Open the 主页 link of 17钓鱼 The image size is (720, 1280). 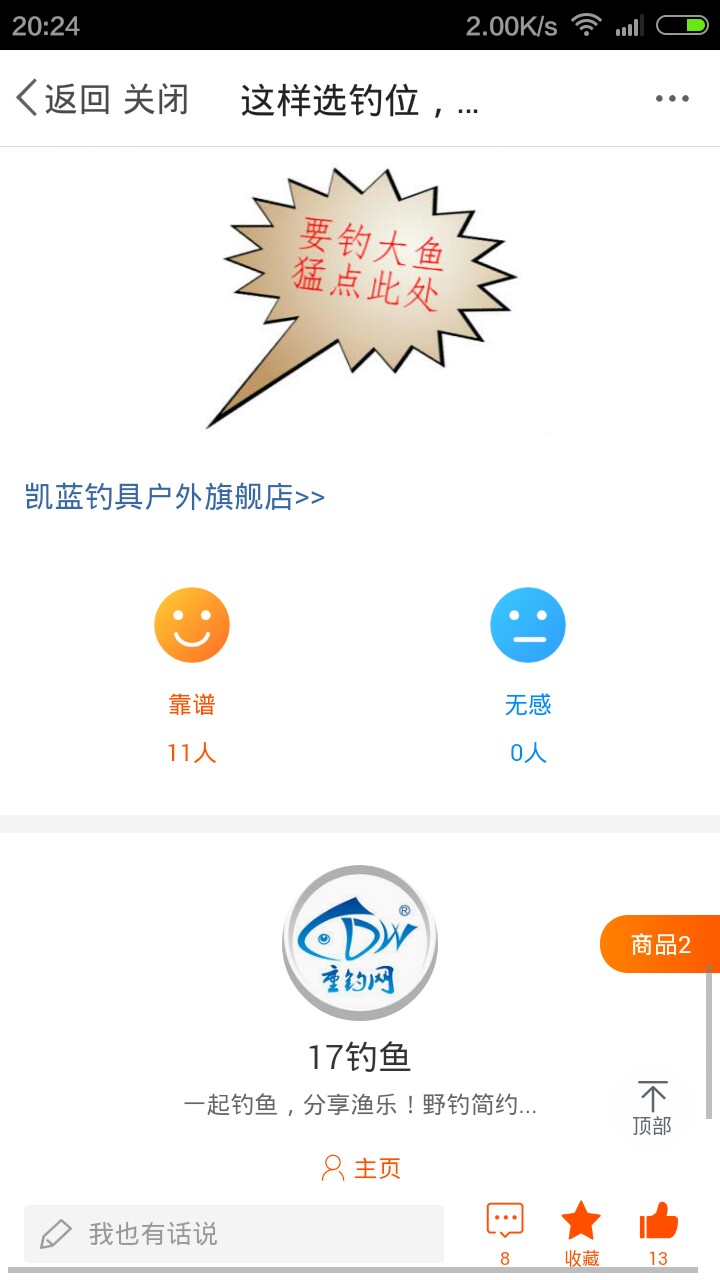(361, 1168)
